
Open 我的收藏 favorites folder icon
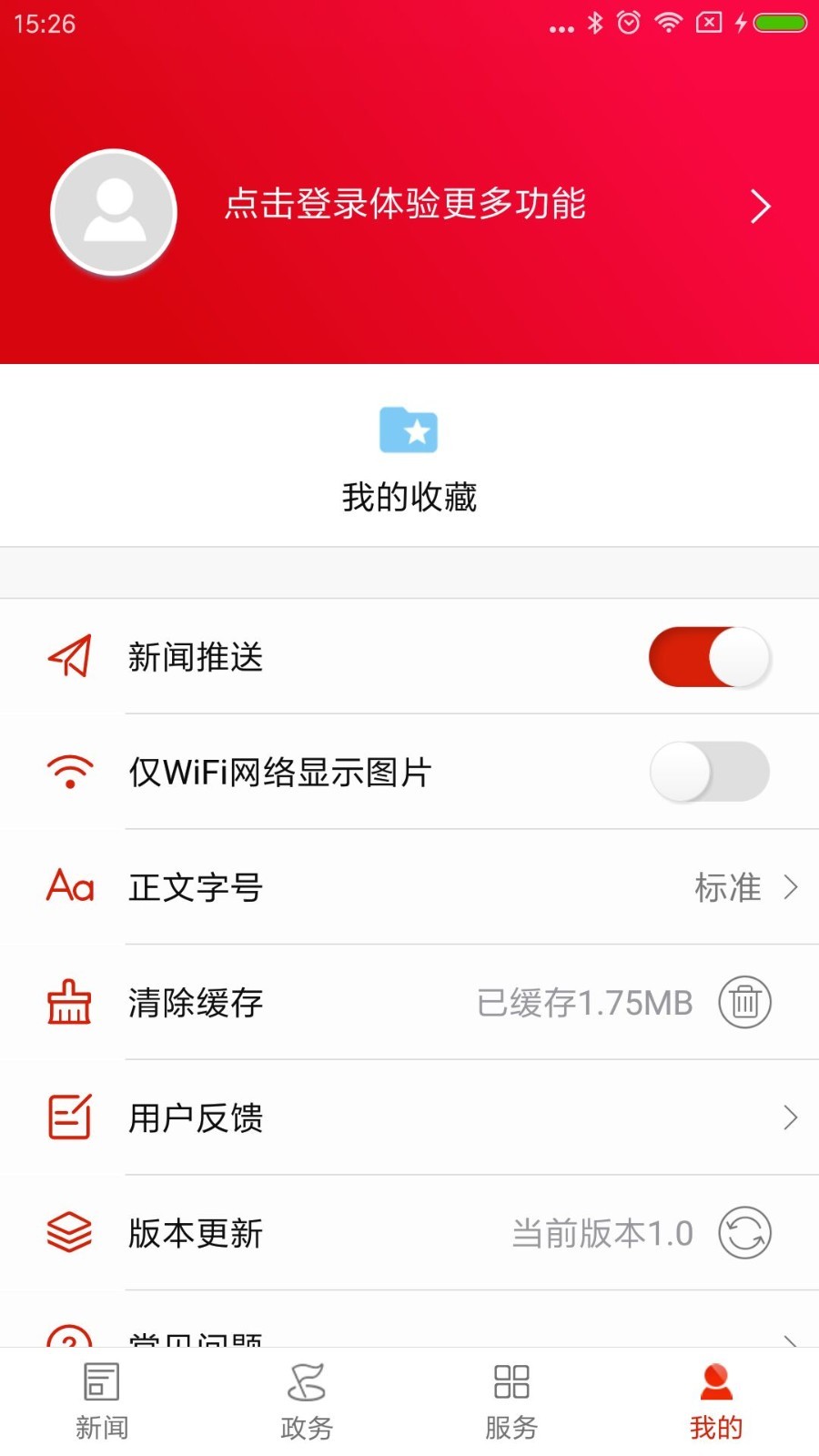coord(407,430)
